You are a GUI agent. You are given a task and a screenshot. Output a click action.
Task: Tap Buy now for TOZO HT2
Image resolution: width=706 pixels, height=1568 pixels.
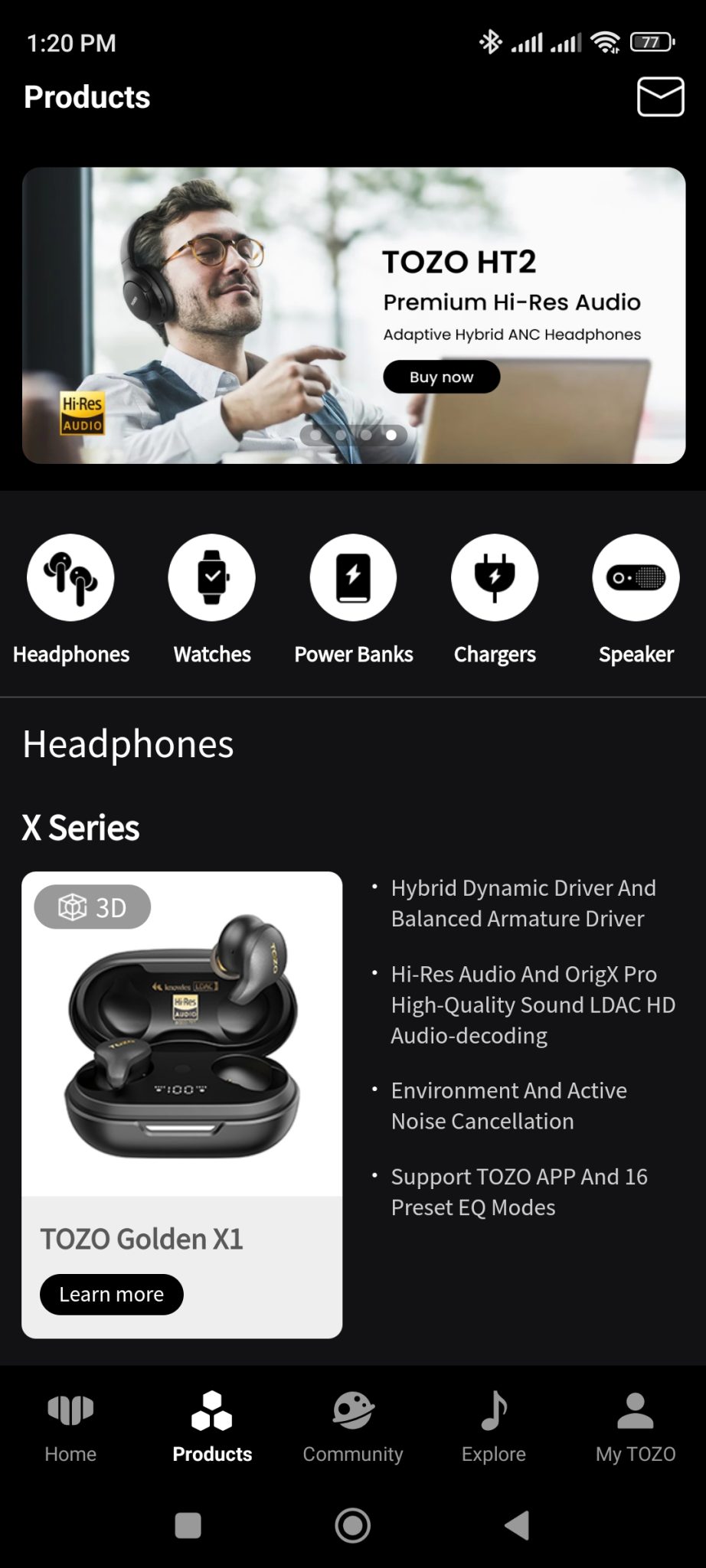[442, 377]
